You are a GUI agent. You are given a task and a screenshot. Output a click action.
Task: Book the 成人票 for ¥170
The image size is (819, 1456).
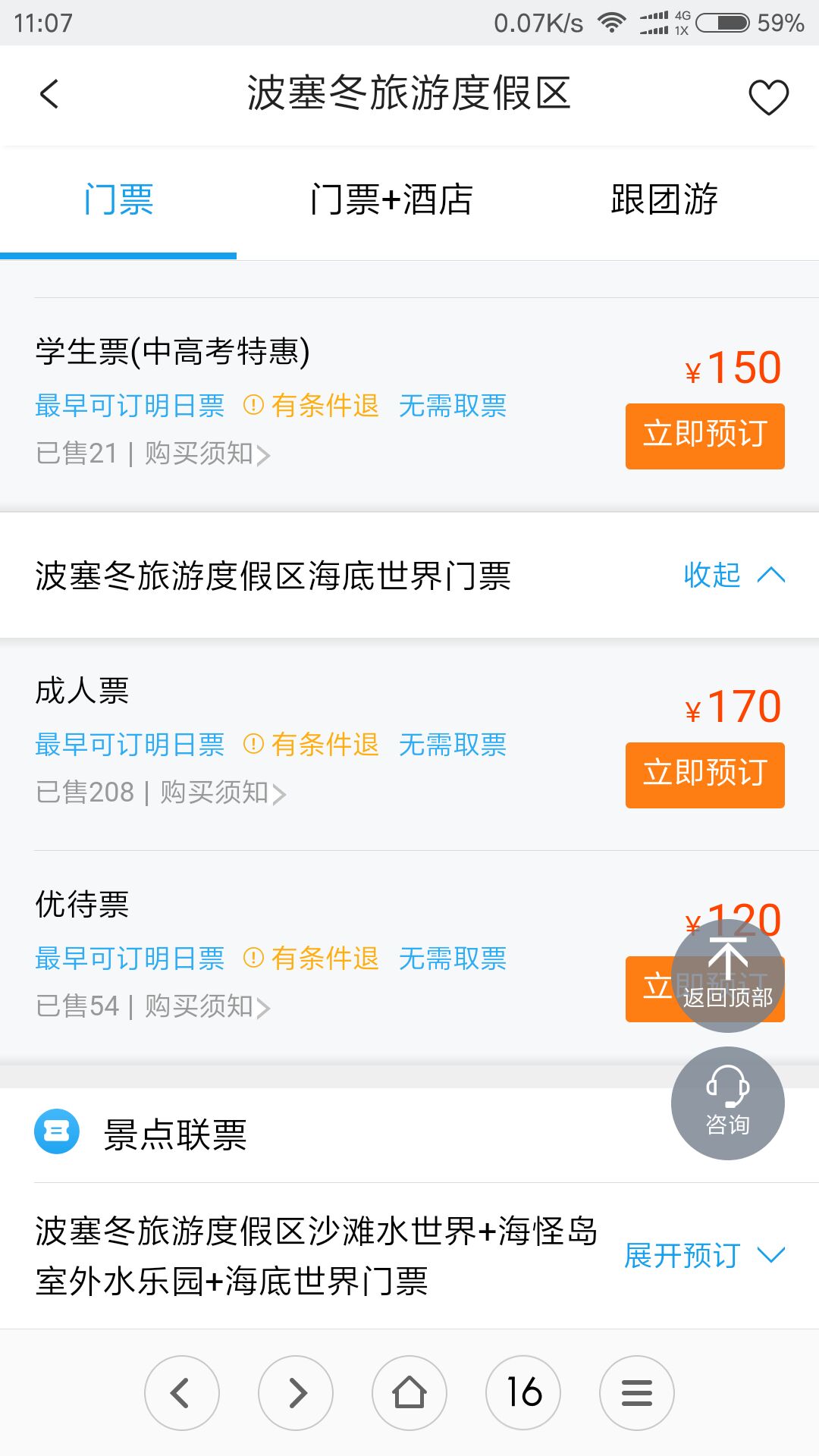pos(704,775)
